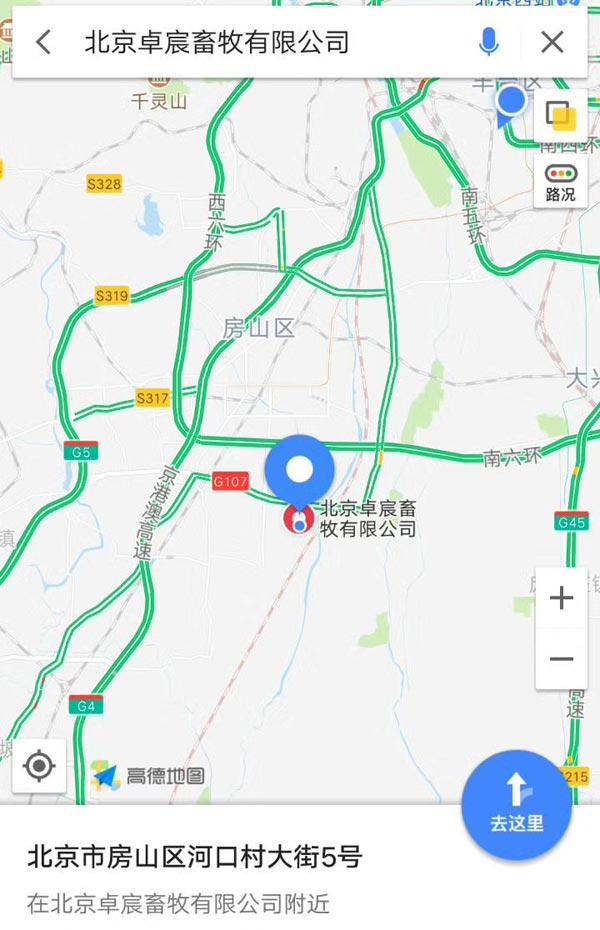Zoom out of the map
This screenshot has width=600, height=930.
[561, 659]
